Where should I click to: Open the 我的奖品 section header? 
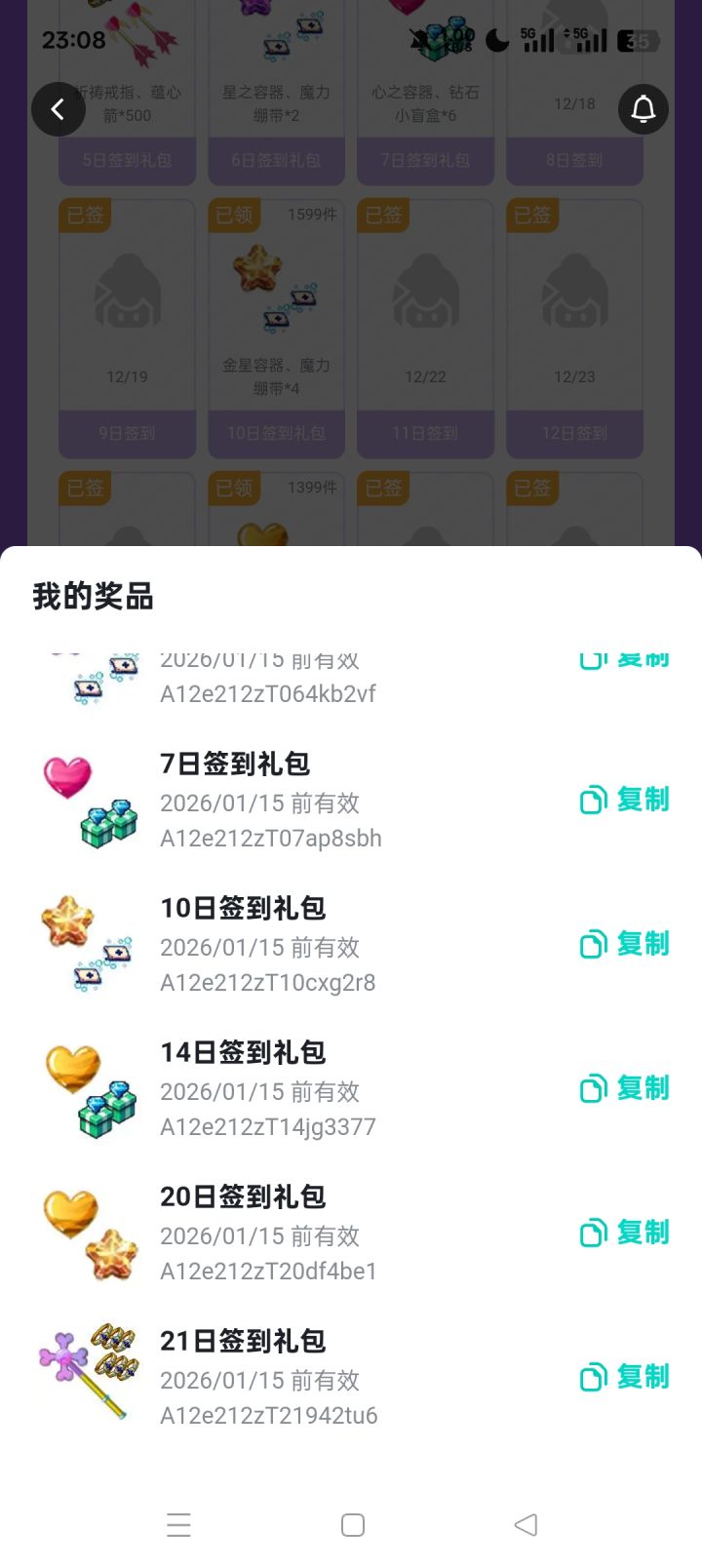(93, 596)
